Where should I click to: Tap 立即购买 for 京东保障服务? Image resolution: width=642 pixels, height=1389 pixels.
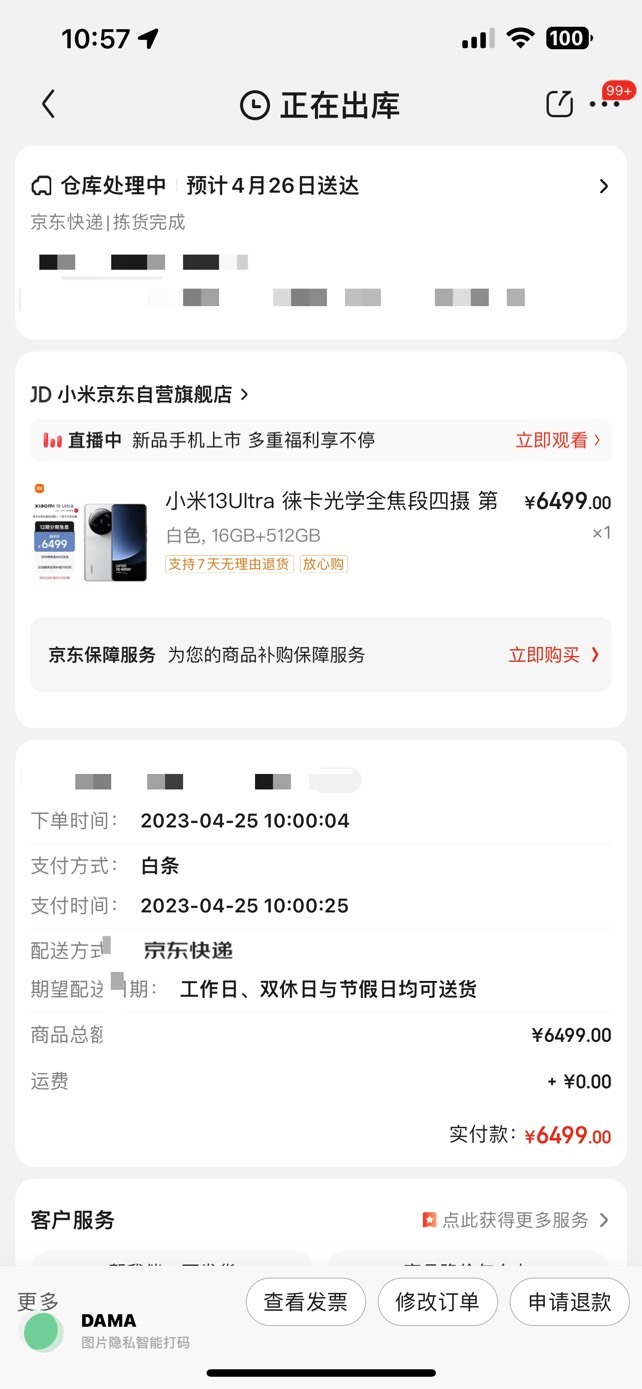coord(554,655)
